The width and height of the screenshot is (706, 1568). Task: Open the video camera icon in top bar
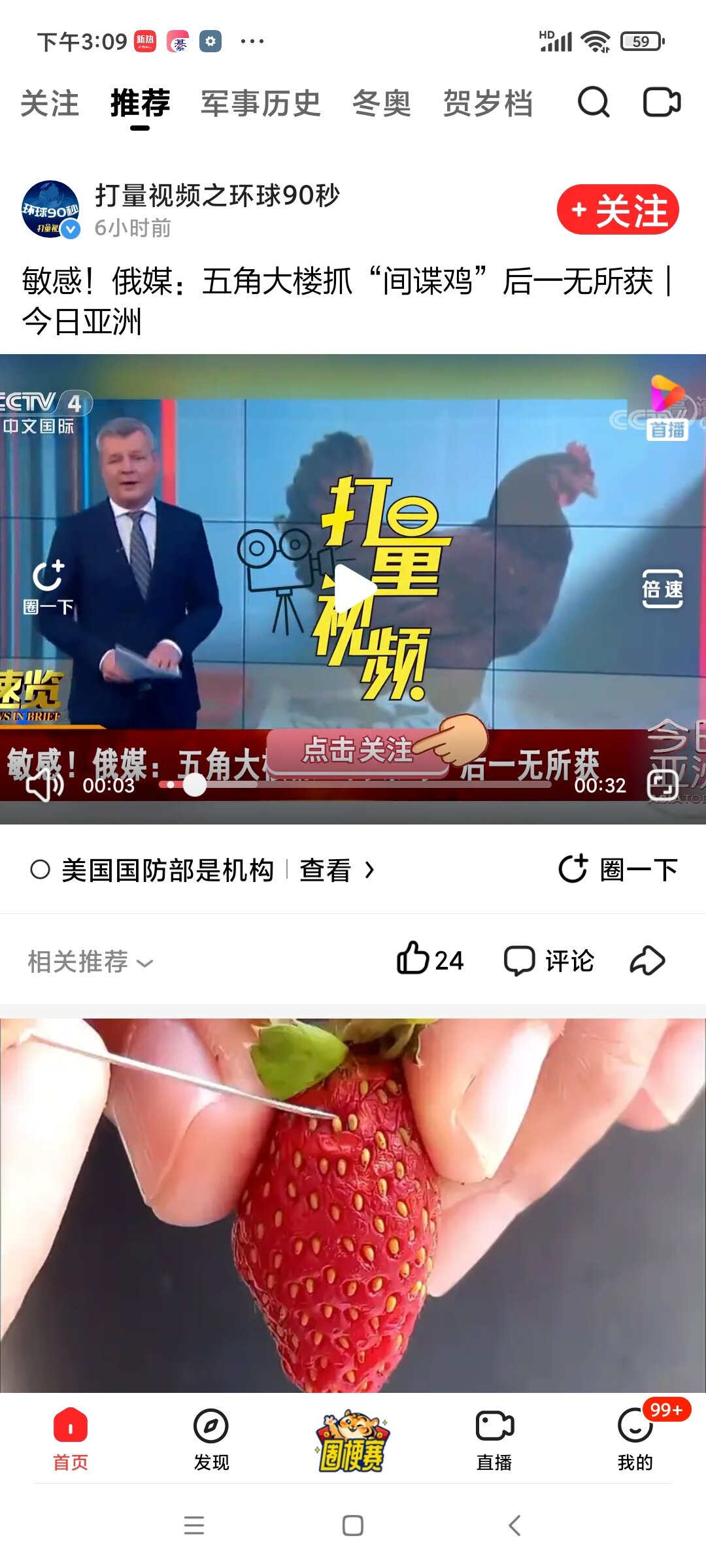(x=662, y=103)
